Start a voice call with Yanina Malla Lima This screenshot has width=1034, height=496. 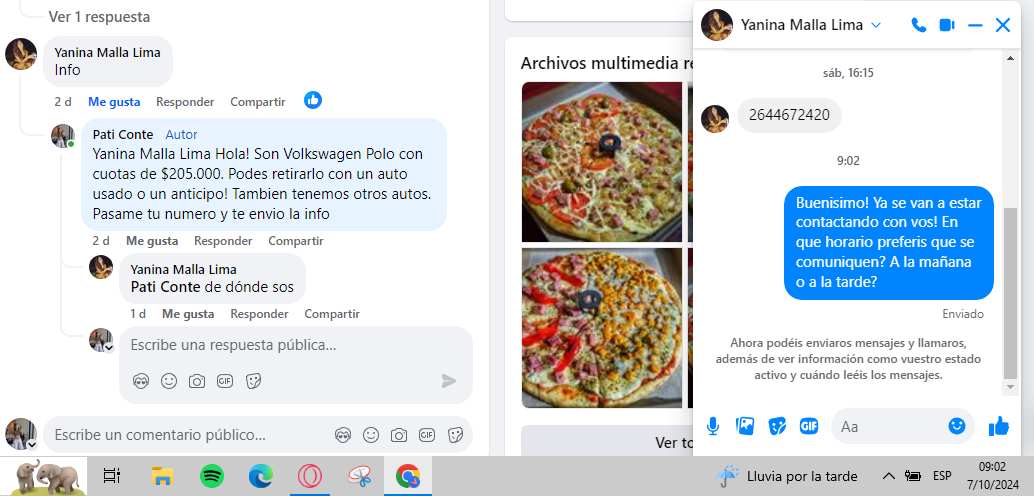(x=919, y=25)
